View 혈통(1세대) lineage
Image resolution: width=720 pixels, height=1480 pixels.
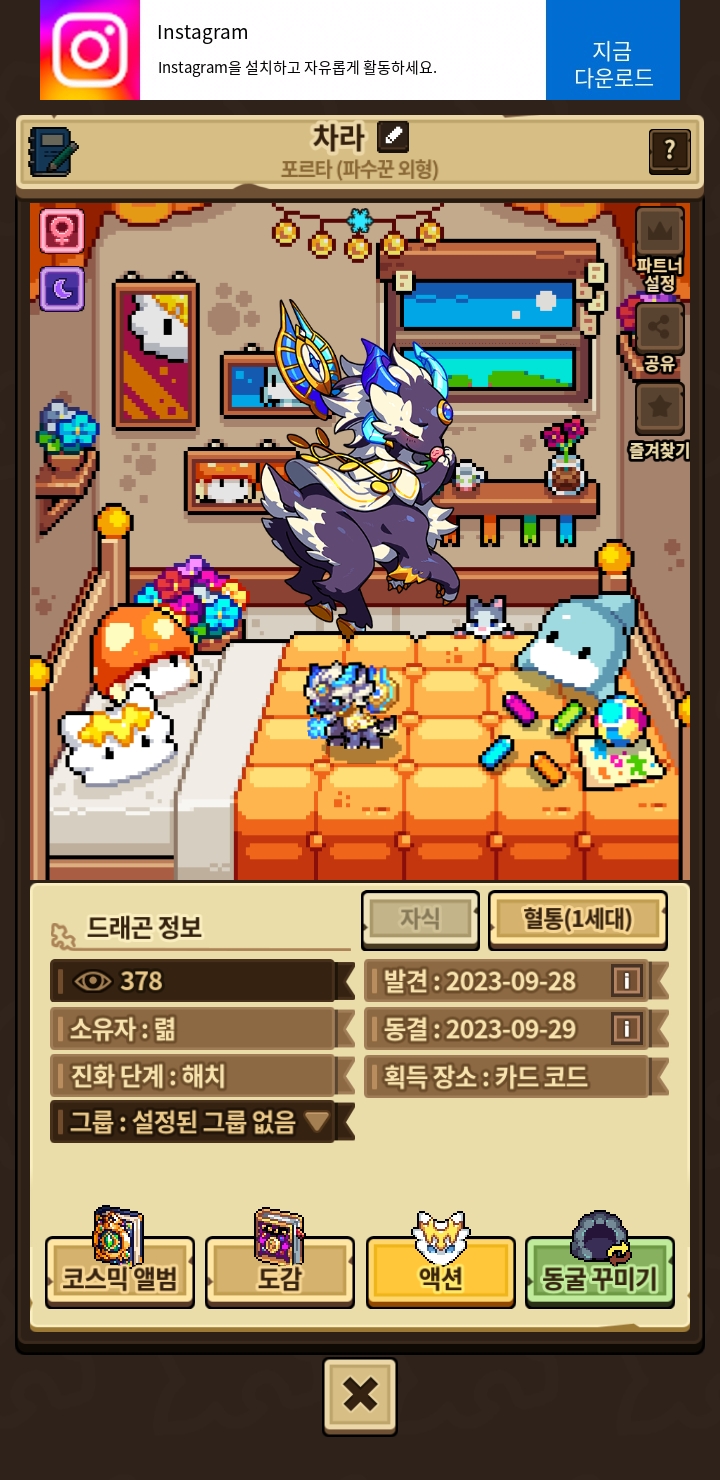pyautogui.click(x=577, y=919)
